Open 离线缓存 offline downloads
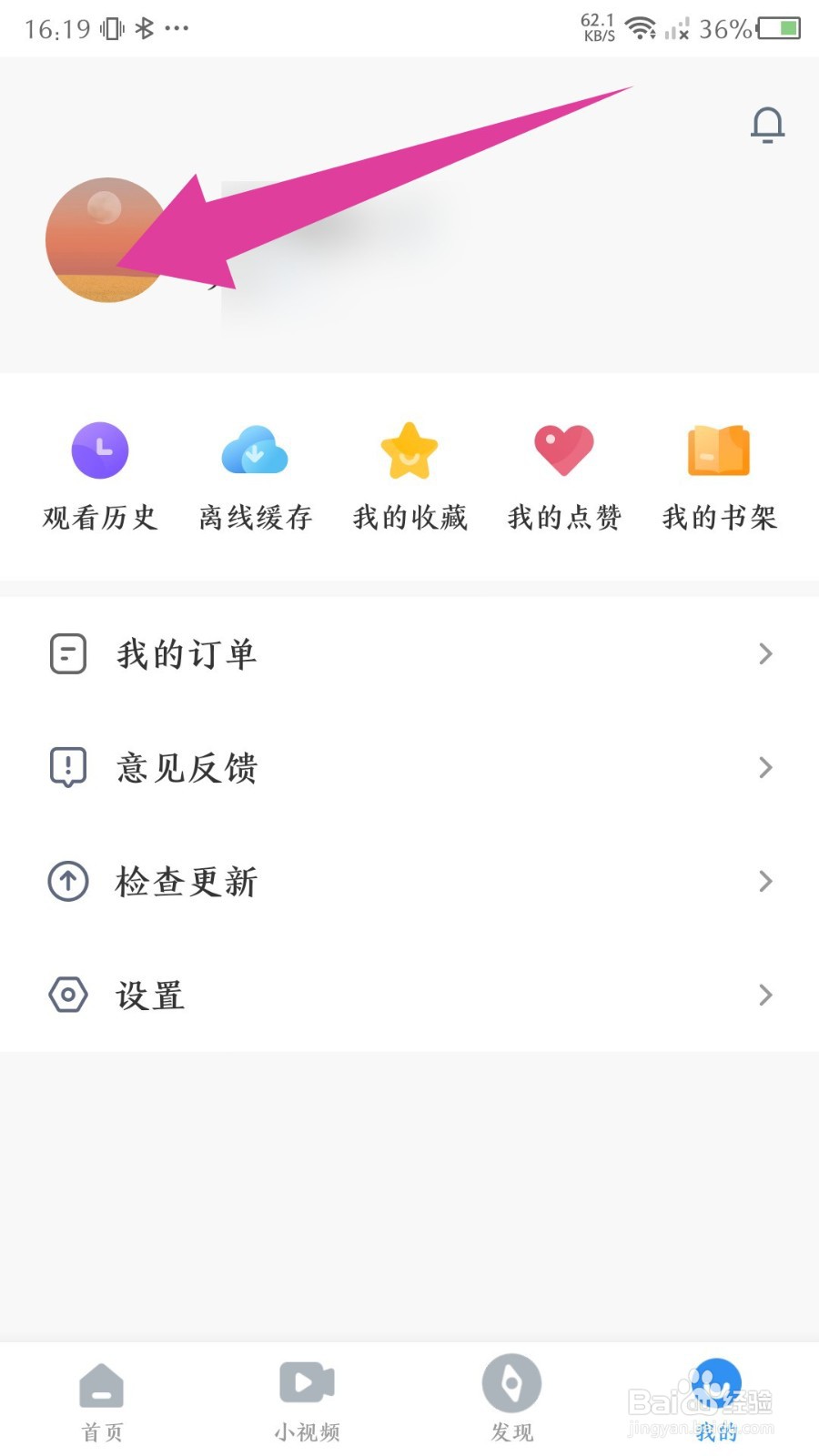The width and height of the screenshot is (819, 1456). pyautogui.click(x=255, y=476)
